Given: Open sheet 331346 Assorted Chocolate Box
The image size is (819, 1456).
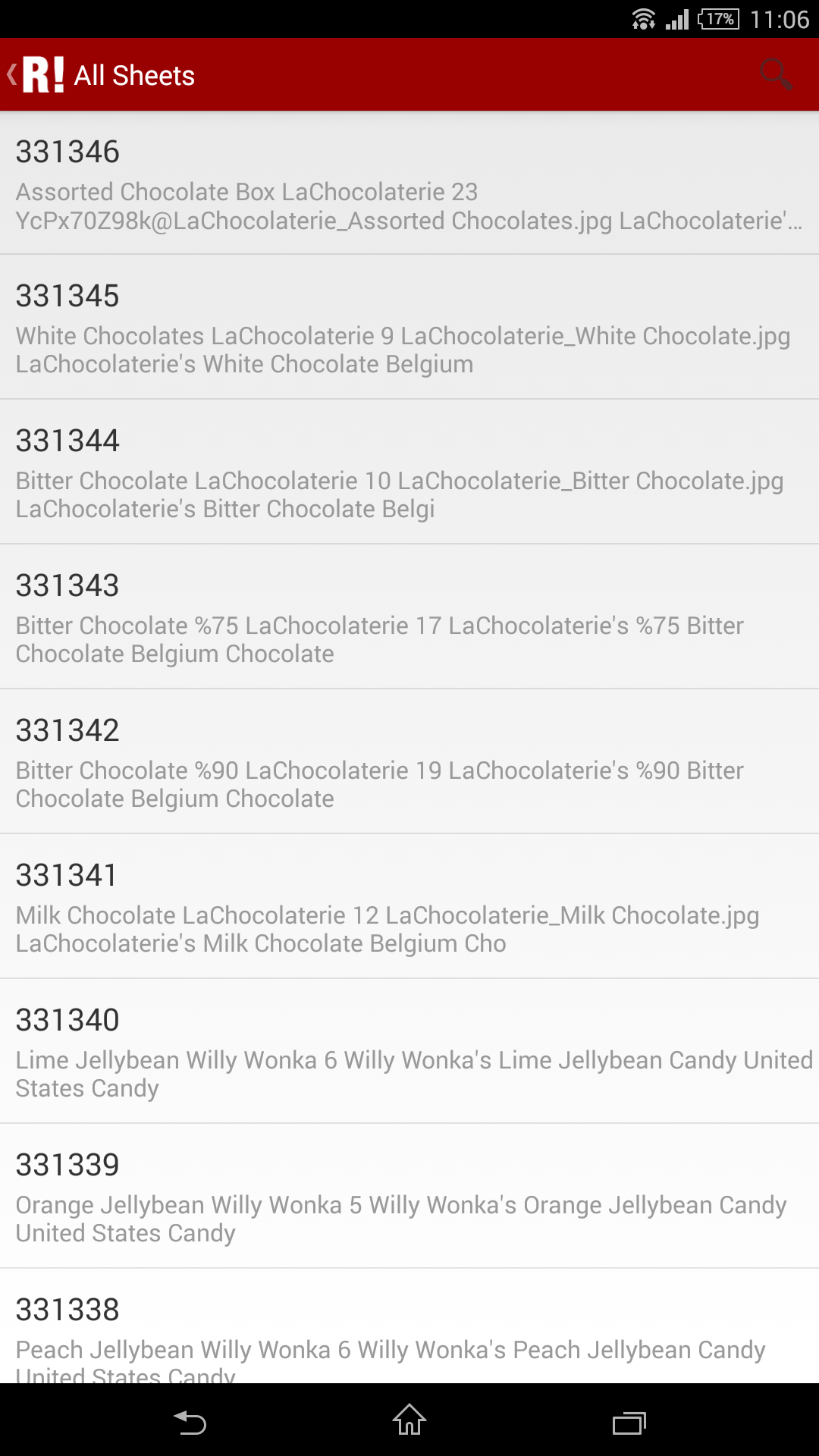Looking at the screenshot, I should pos(409,184).
